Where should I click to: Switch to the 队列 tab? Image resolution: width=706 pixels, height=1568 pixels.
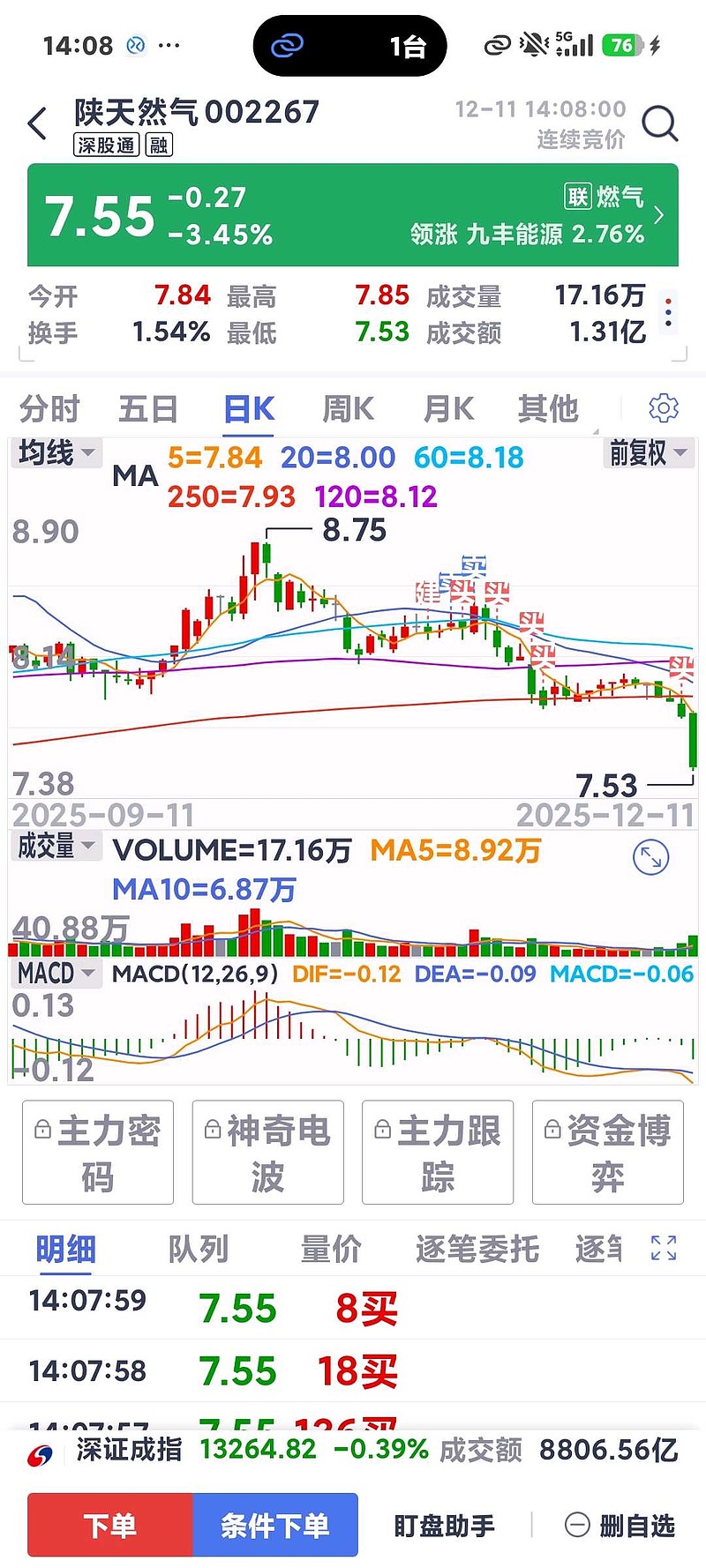[198, 1250]
